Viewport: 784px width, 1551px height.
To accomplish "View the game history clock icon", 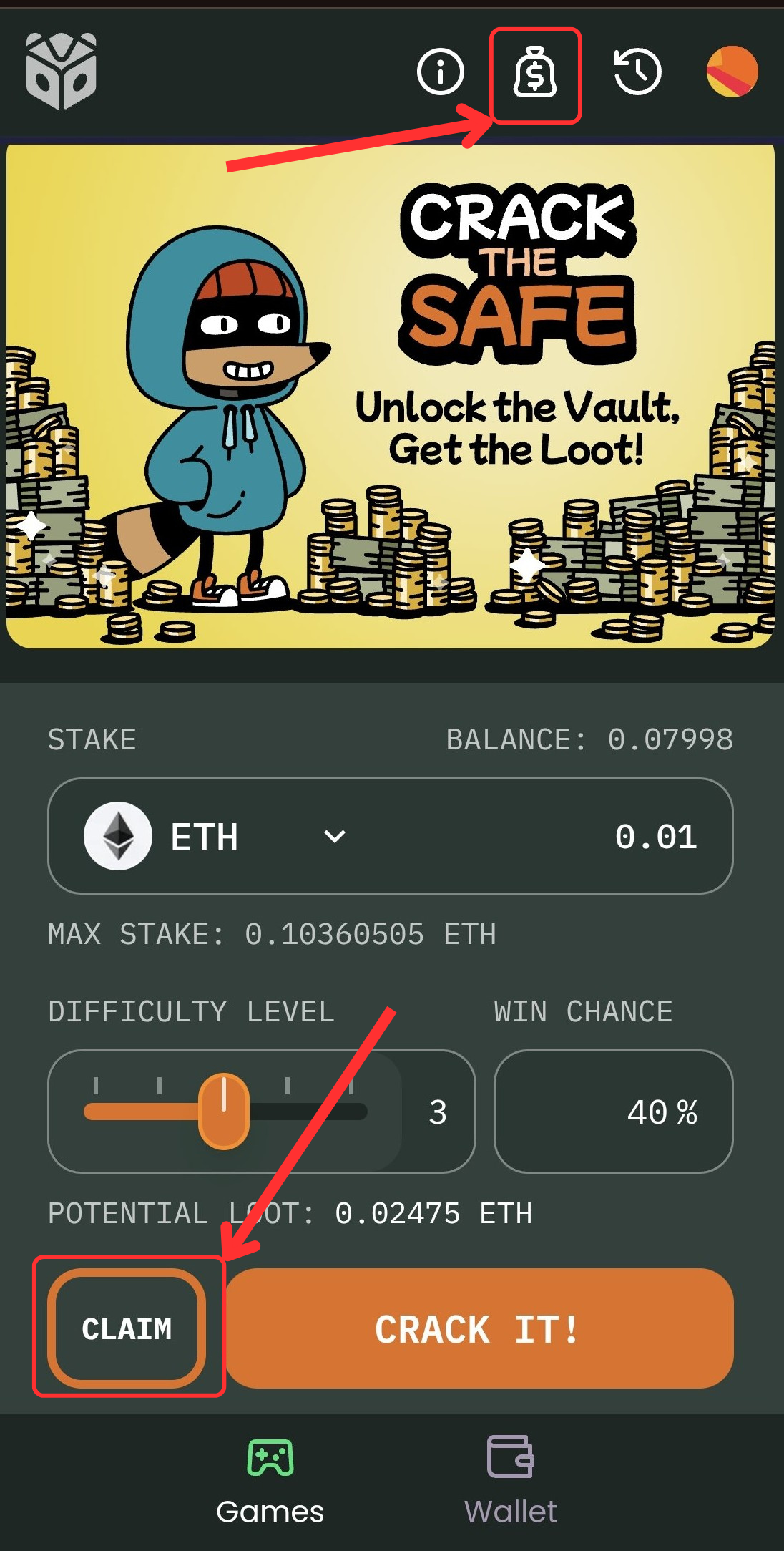I will [637, 72].
